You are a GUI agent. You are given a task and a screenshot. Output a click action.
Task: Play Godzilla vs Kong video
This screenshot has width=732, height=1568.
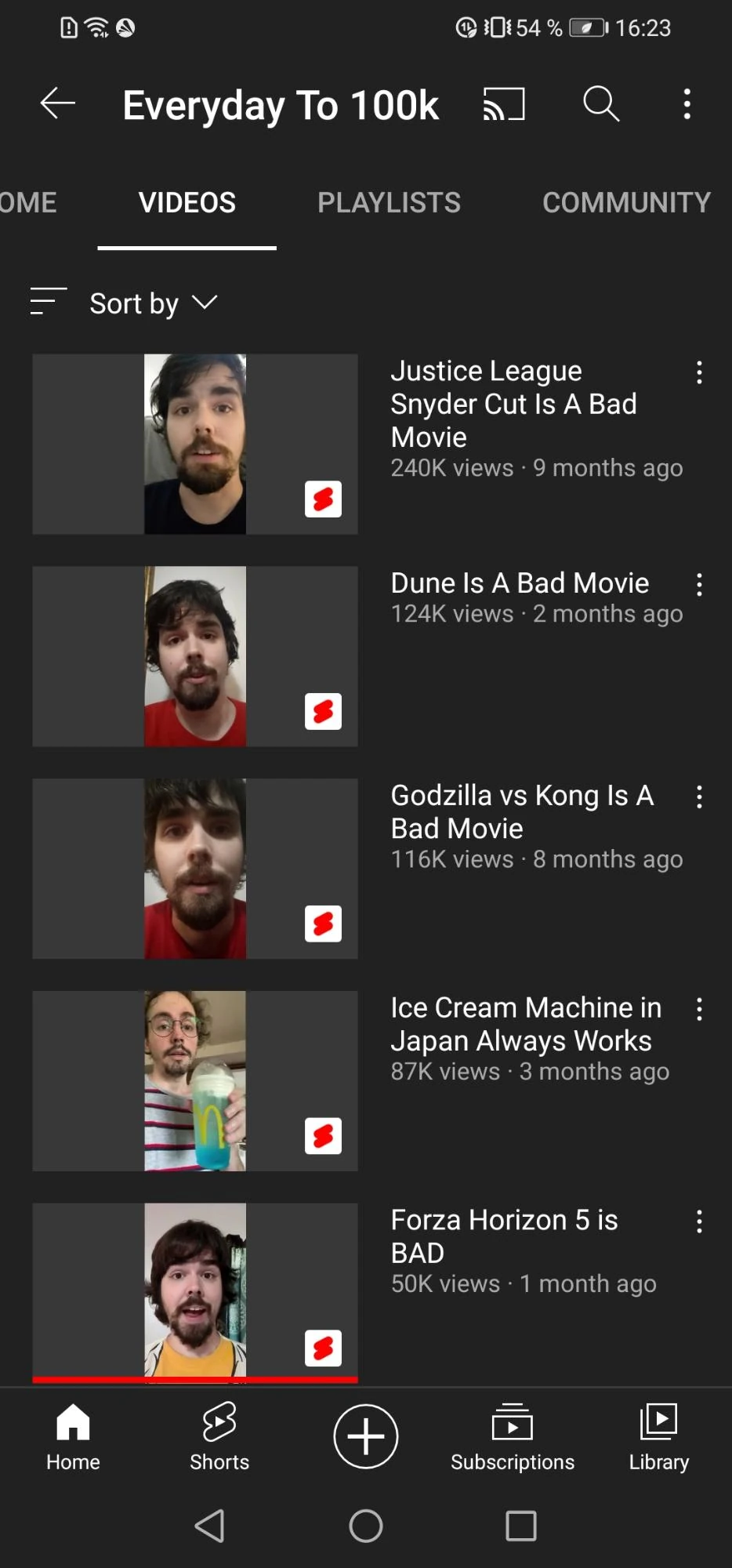pyautogui.click(x=195, y=869)
